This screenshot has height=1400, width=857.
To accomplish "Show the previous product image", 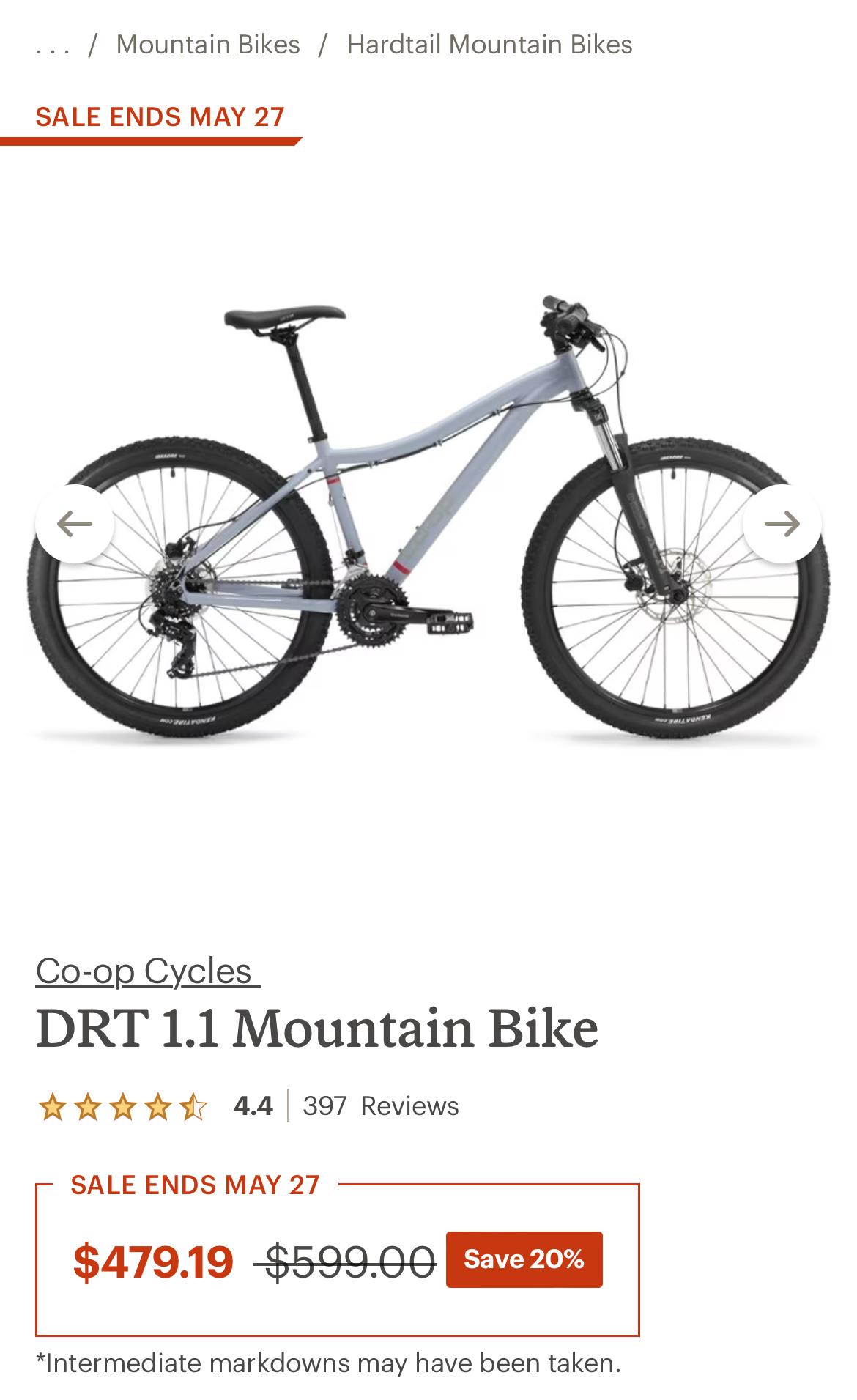I will click(x=75, y=524).
